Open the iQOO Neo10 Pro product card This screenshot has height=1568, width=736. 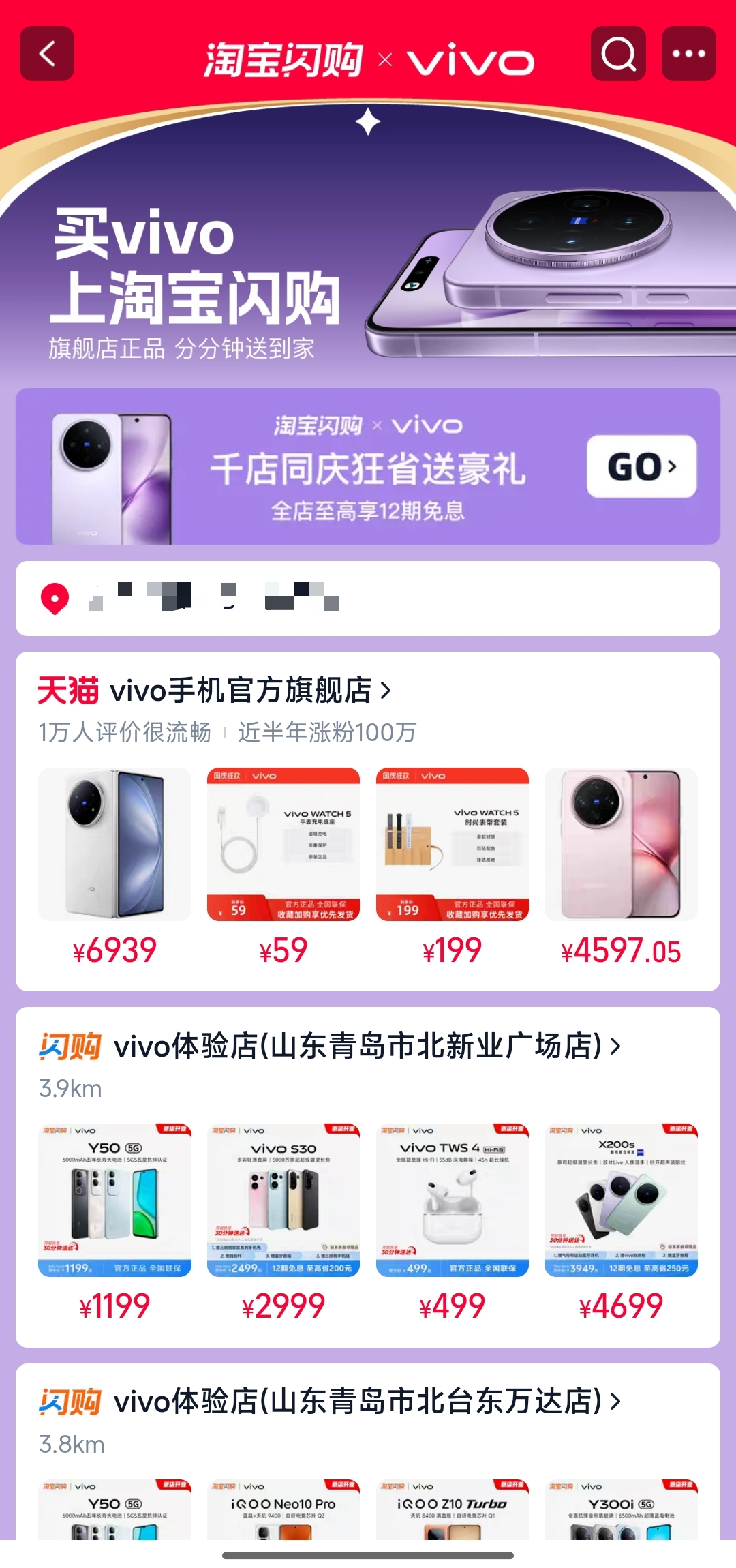(x=283, y=1509)
